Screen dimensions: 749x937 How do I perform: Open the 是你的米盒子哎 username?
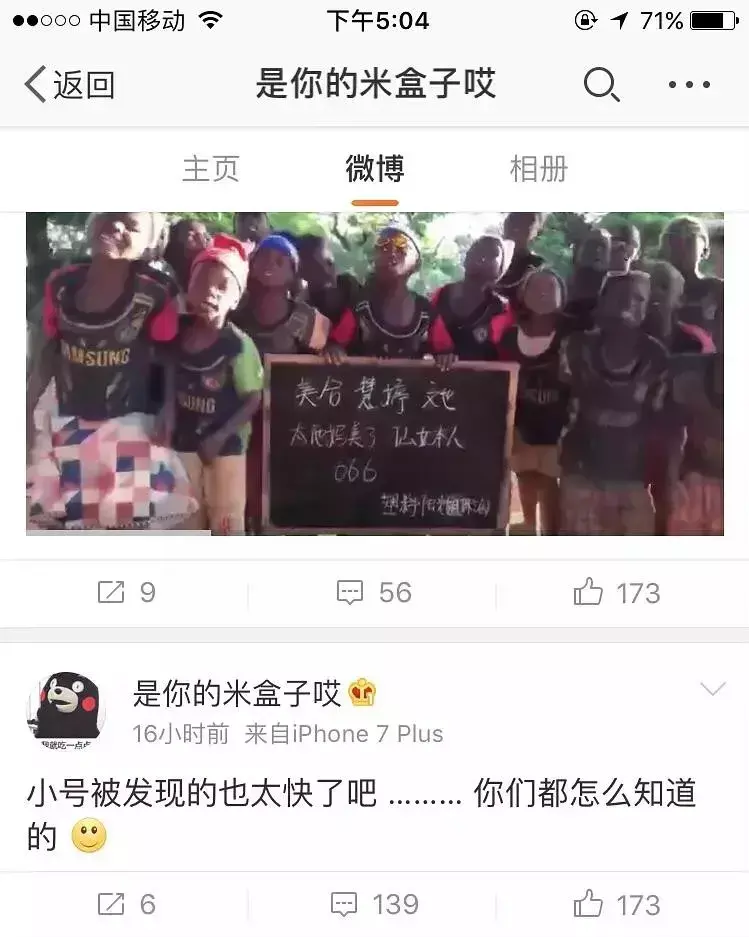238,692
